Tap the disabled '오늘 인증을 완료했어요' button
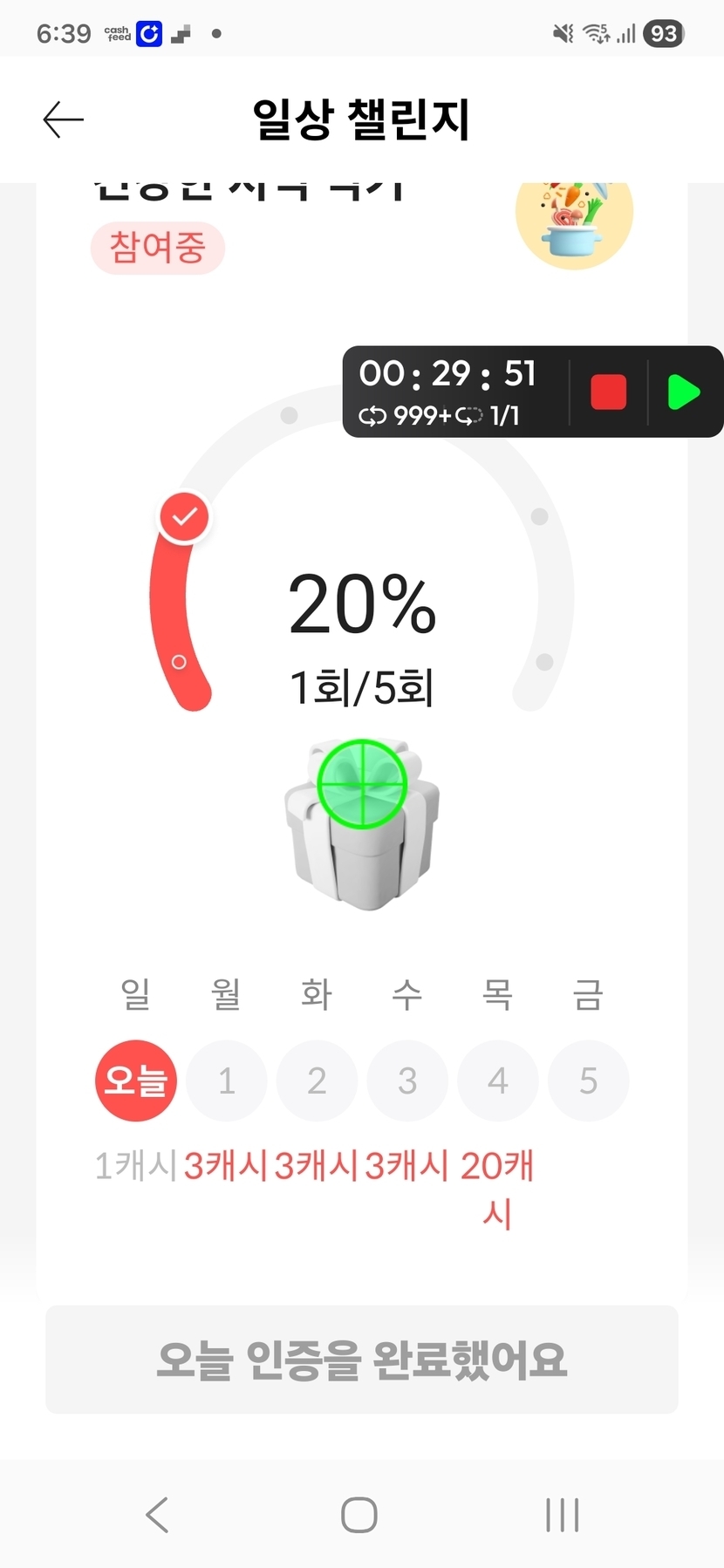Viewport: 724px width, 1568px height. pyautogui.click(x=362, y=1360)
